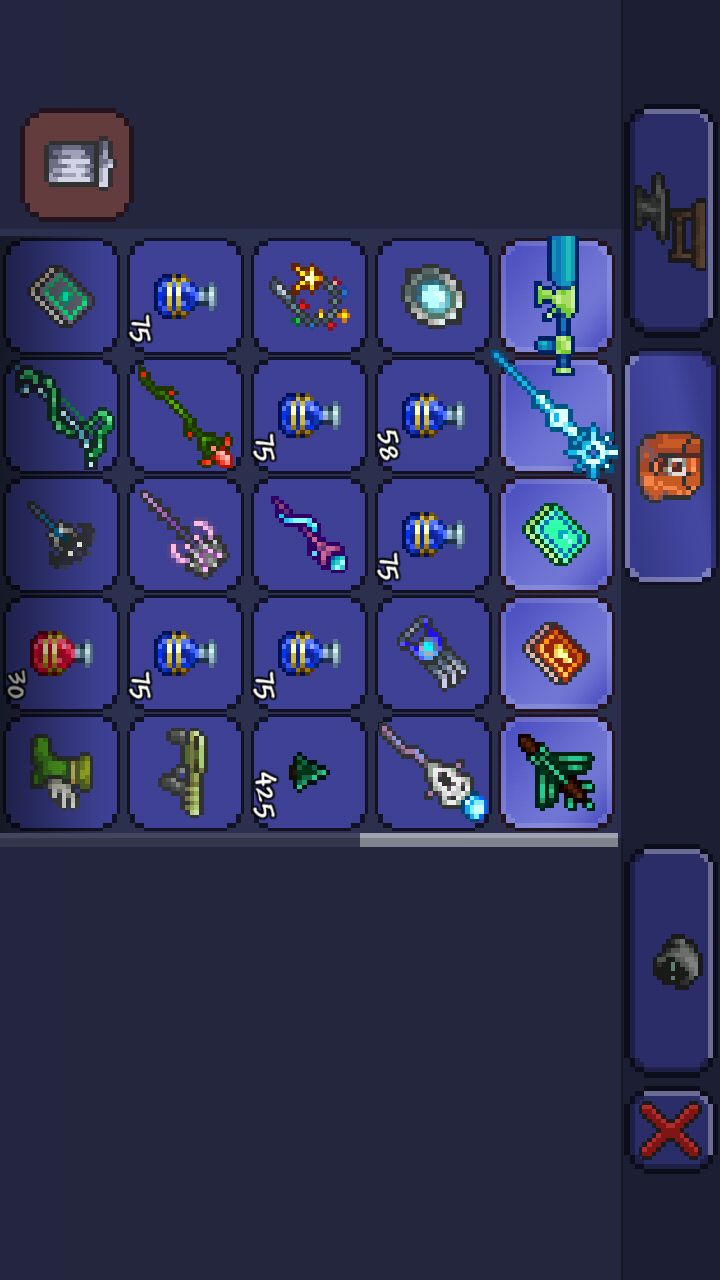Choose the green boots item

61,772
